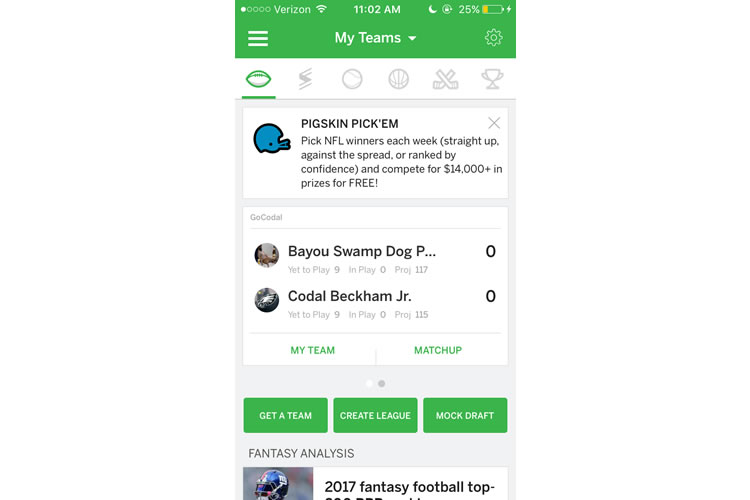Start a MOCK DRAFT
Screen dimensions: 750x500
[x=465, y=415]
